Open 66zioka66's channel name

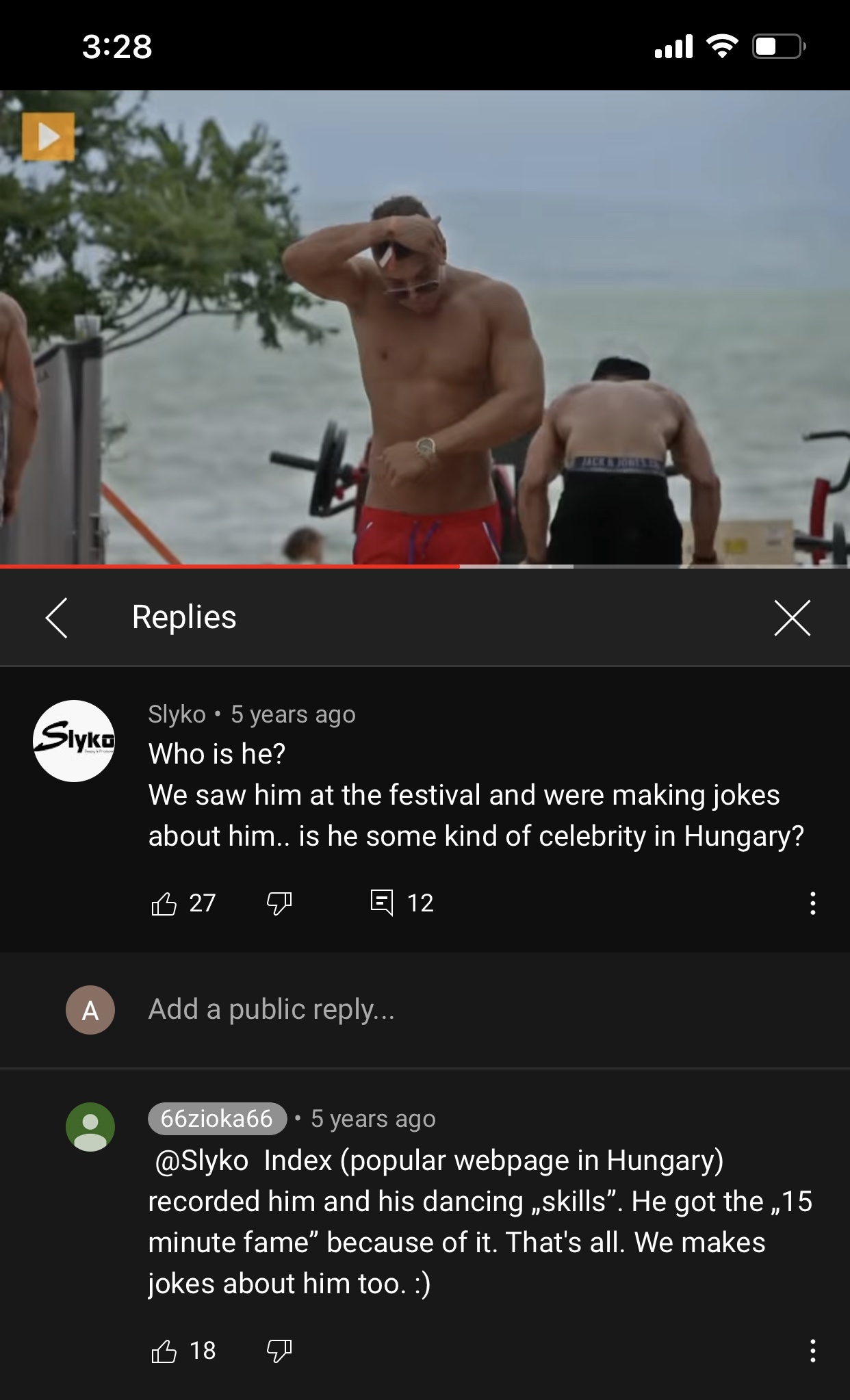217,1118
